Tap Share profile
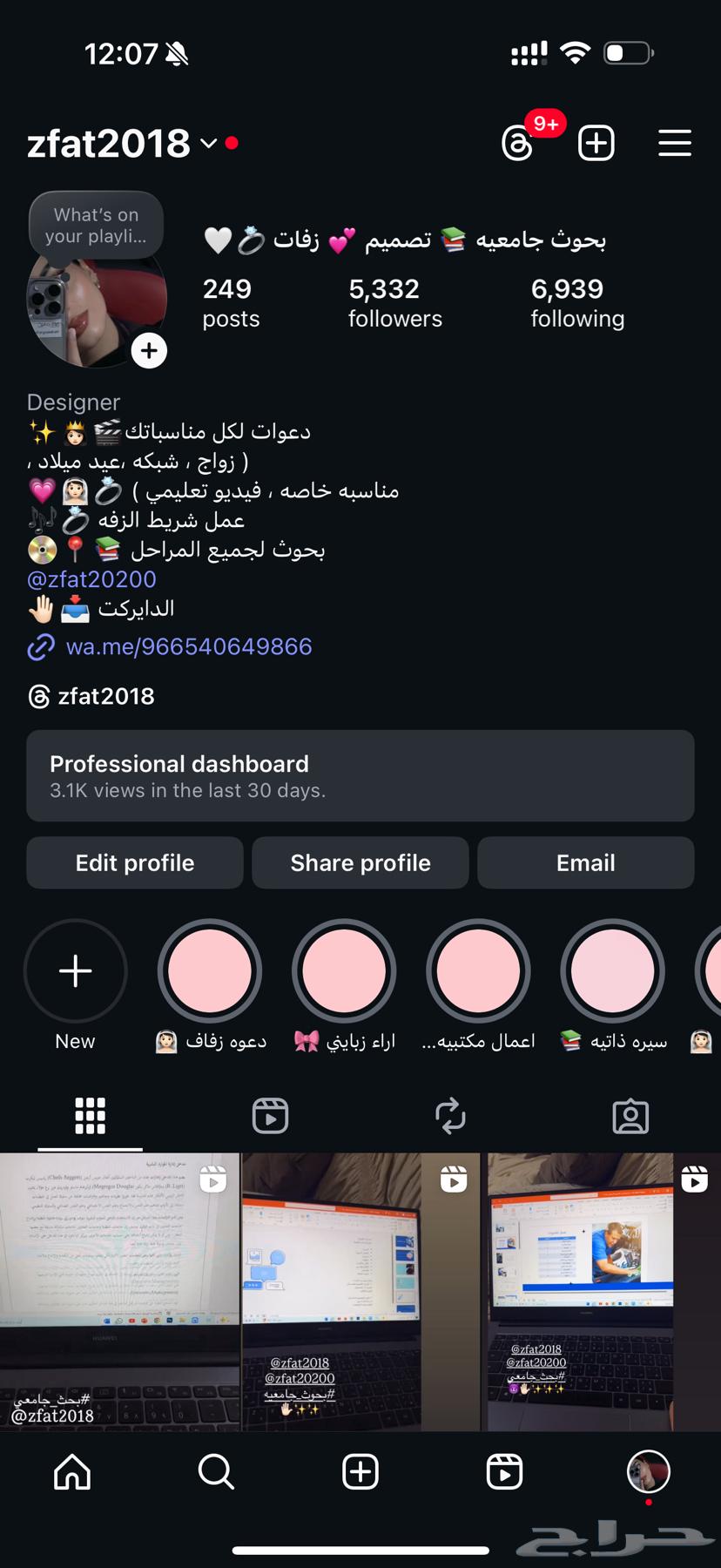 (360, 862)
